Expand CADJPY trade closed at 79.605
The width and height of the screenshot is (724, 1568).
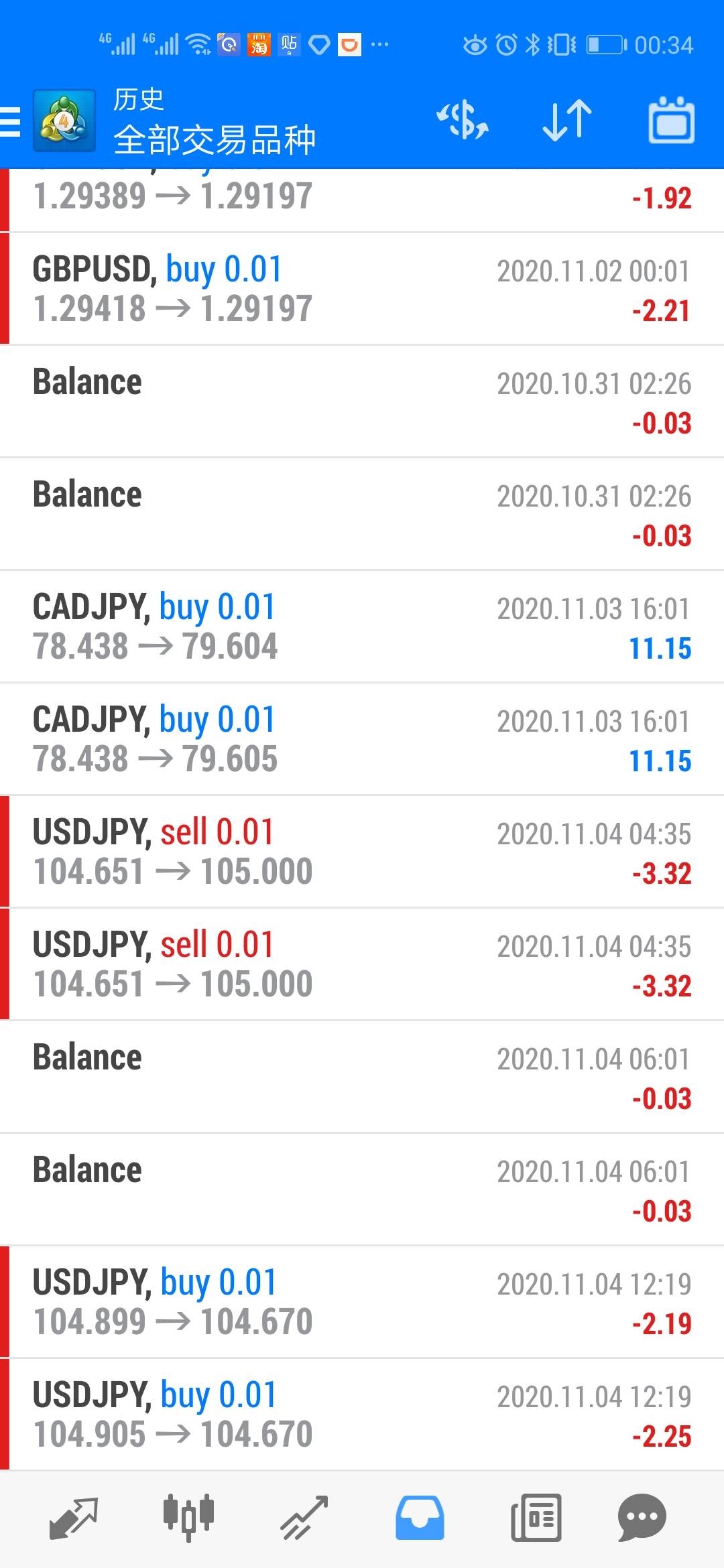point(362,739)
